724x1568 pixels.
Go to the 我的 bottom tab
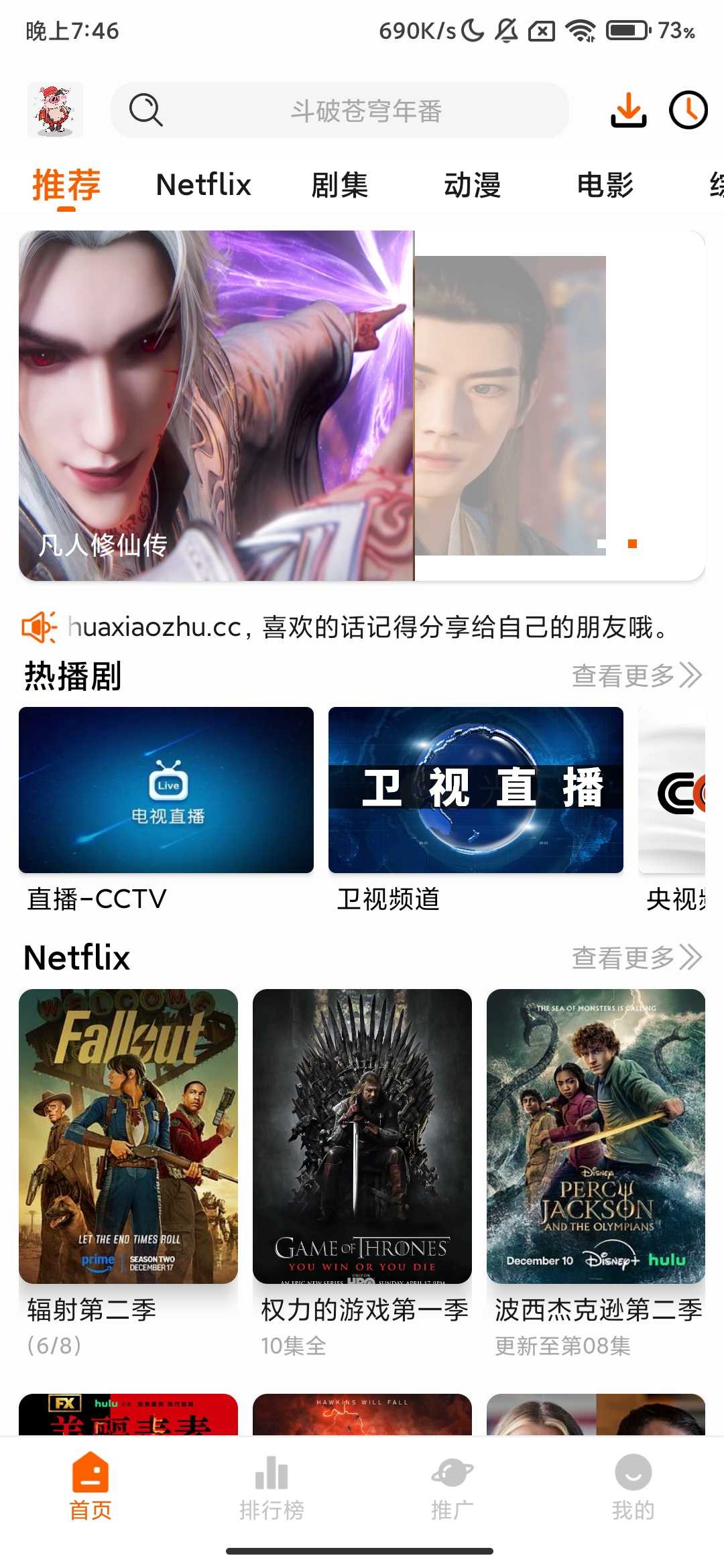click(633, 1486)
